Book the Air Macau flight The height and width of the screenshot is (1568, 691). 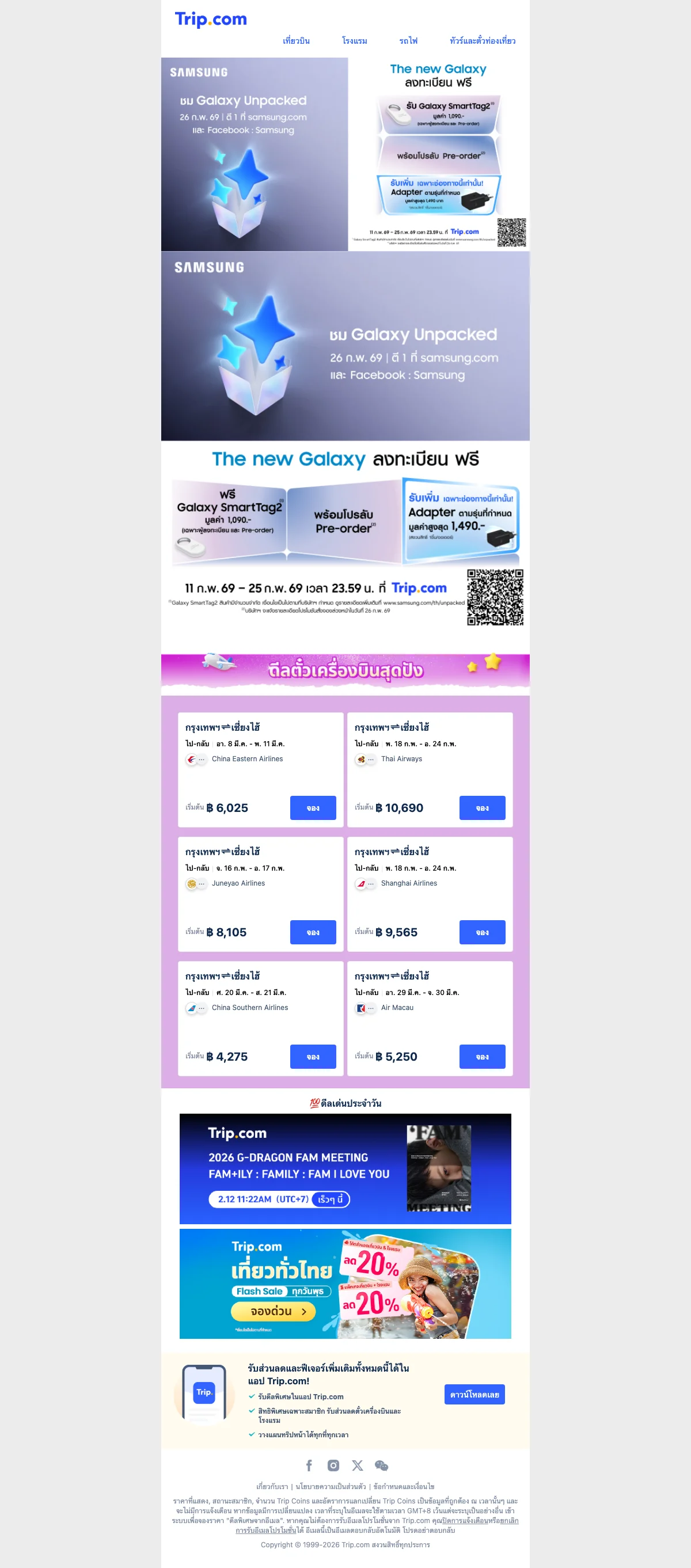coord(482,1056)
